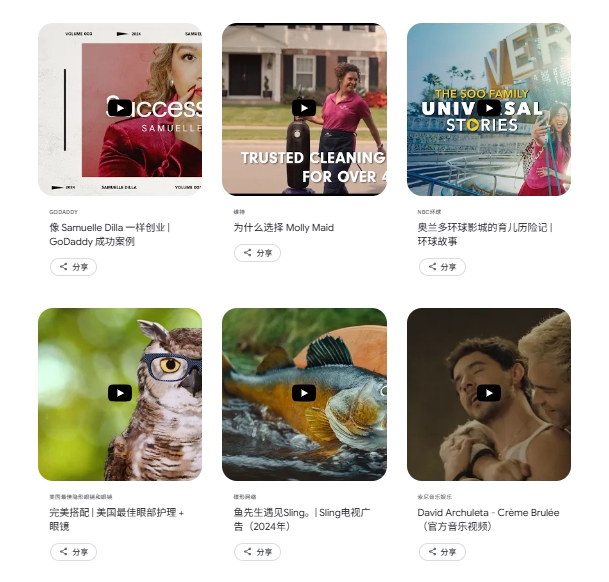
Task: Play the owl with glasses eyewear video
Action: [x=120, y=393]
